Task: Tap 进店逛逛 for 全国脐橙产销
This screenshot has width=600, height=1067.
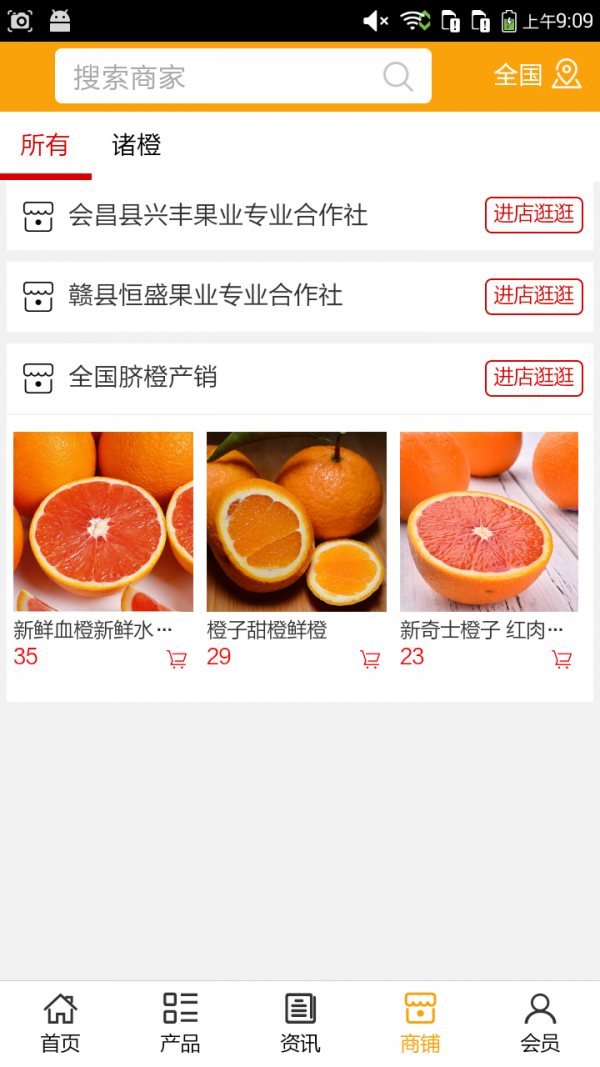Action: point(534,377)
